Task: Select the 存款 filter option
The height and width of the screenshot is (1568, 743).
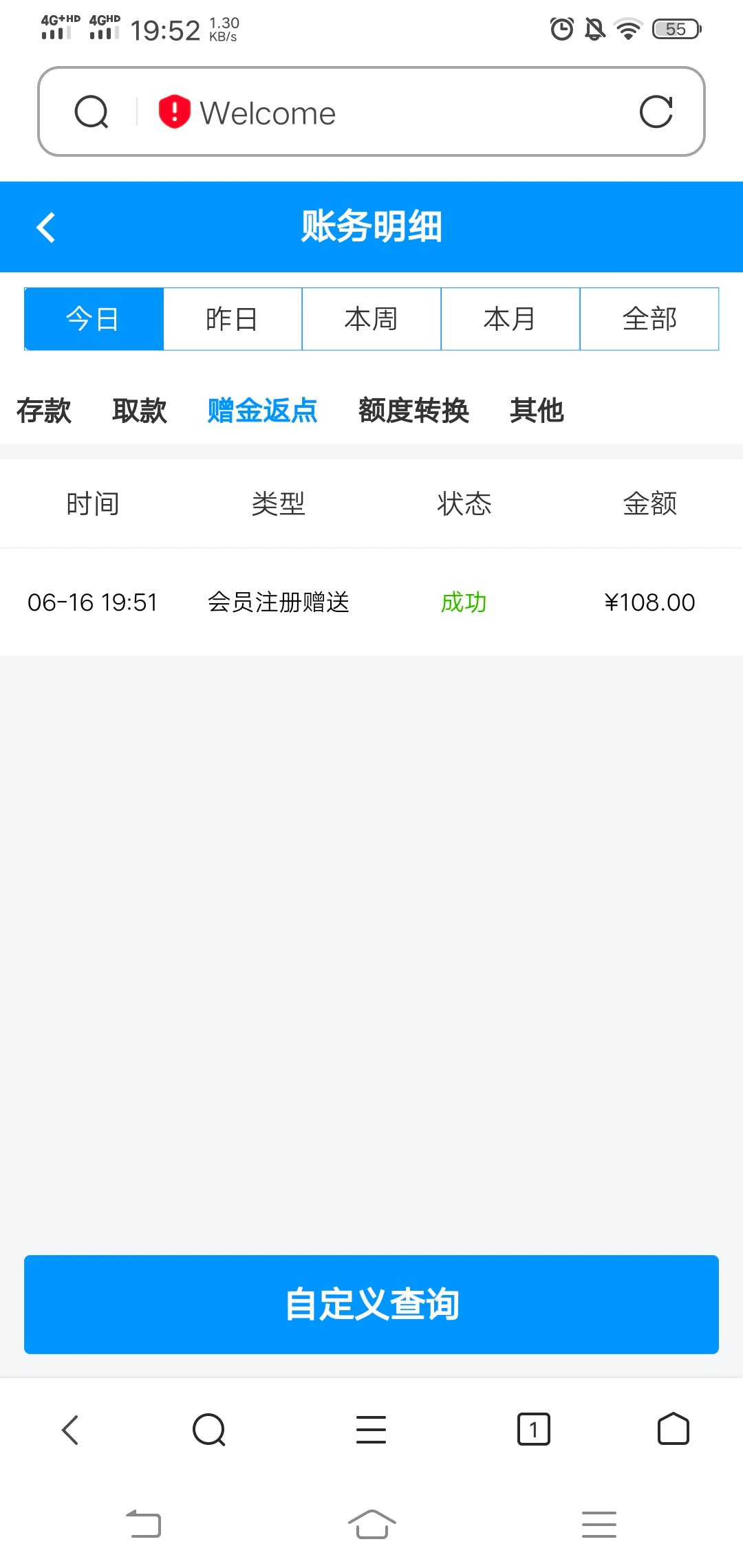Action: [x=43, y=411]
